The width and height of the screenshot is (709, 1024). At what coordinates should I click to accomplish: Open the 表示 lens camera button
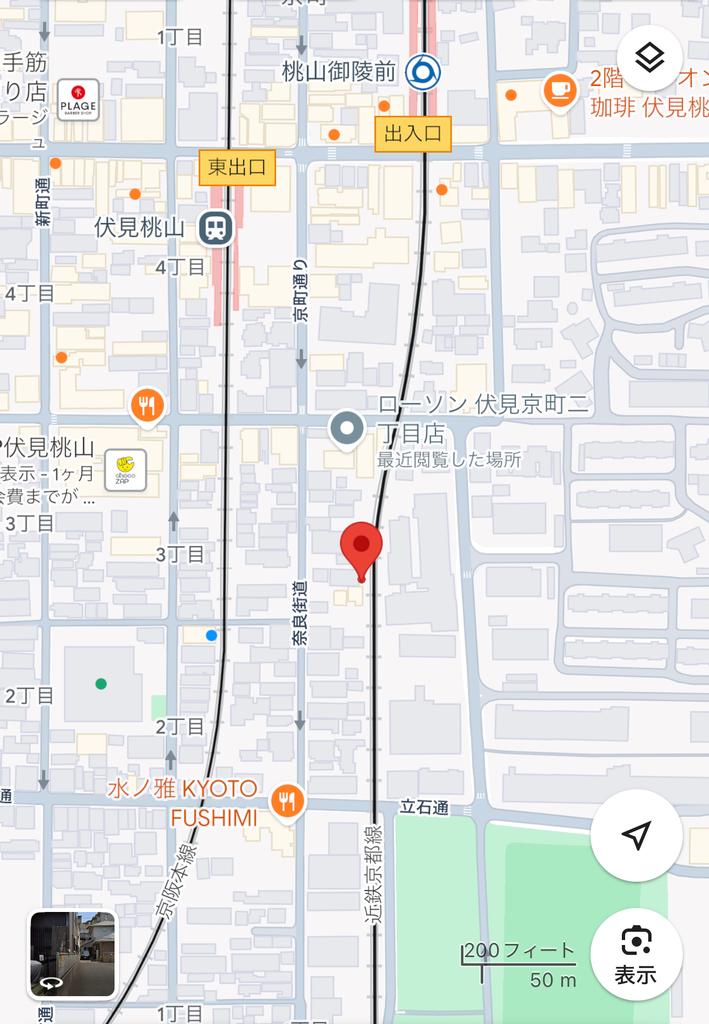coord(636,954)
